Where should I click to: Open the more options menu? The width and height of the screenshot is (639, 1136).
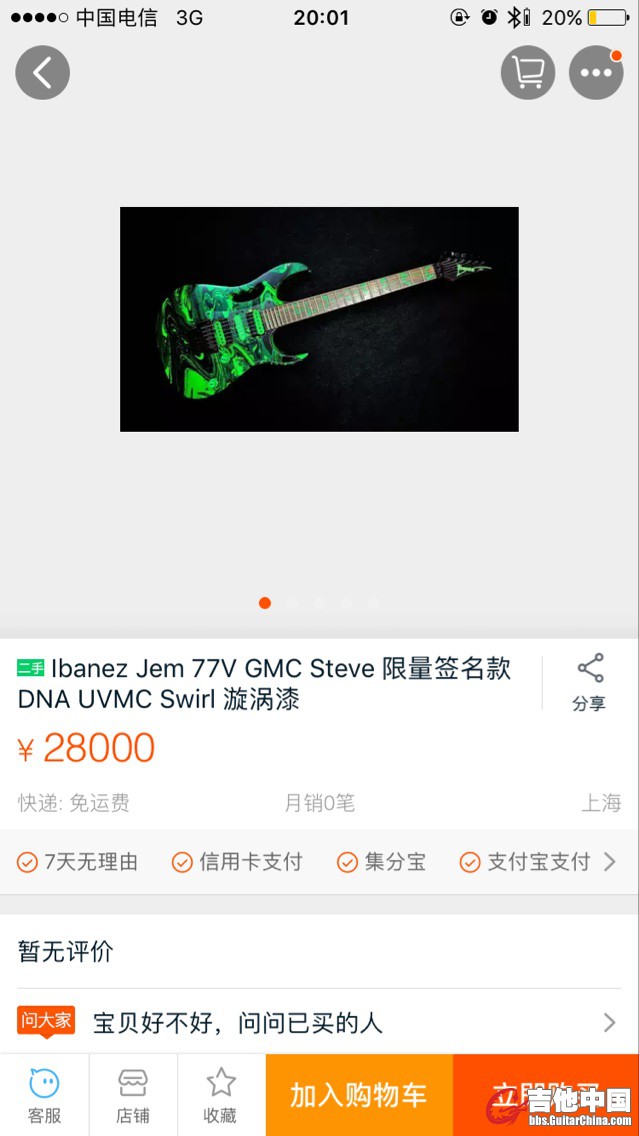coord(596,73)
